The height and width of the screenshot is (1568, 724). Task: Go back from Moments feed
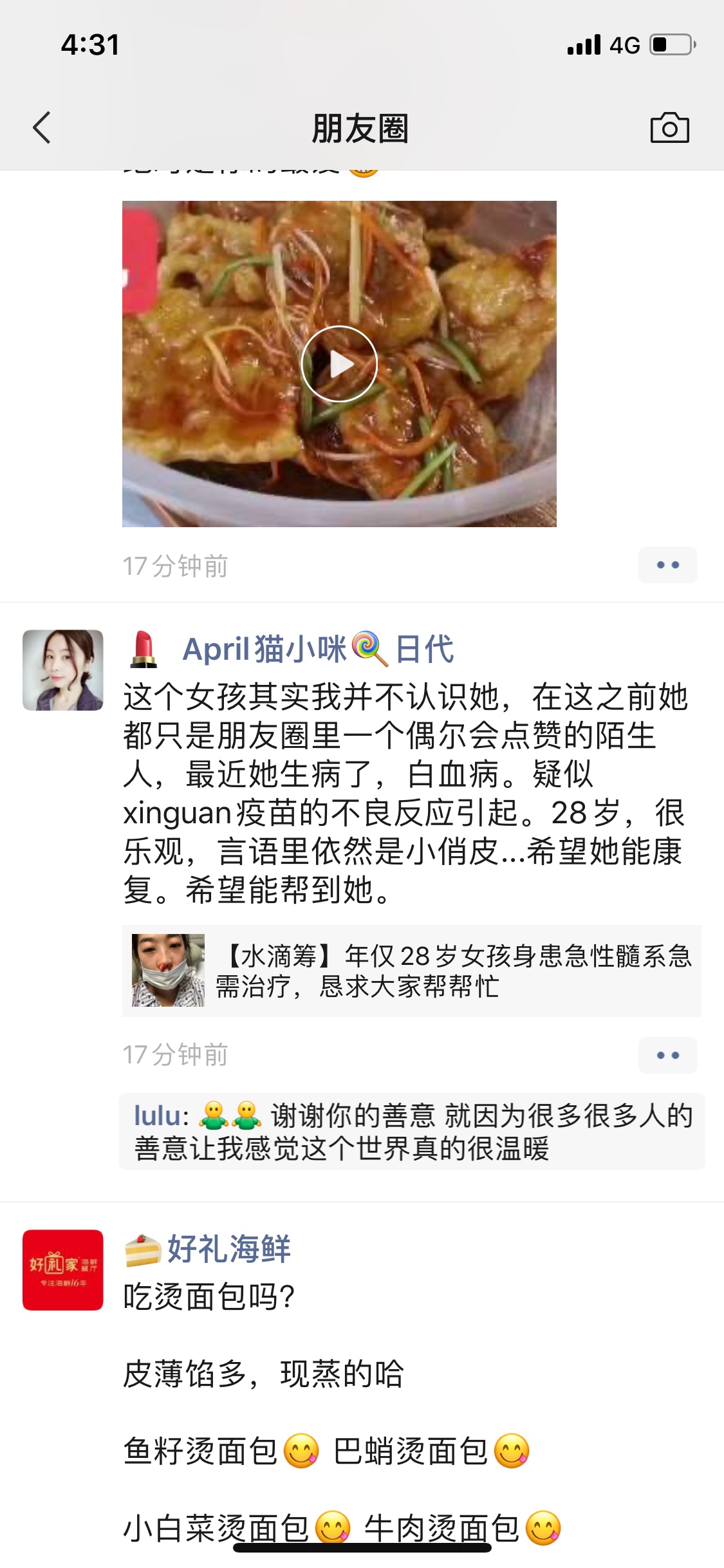point(42,127)
